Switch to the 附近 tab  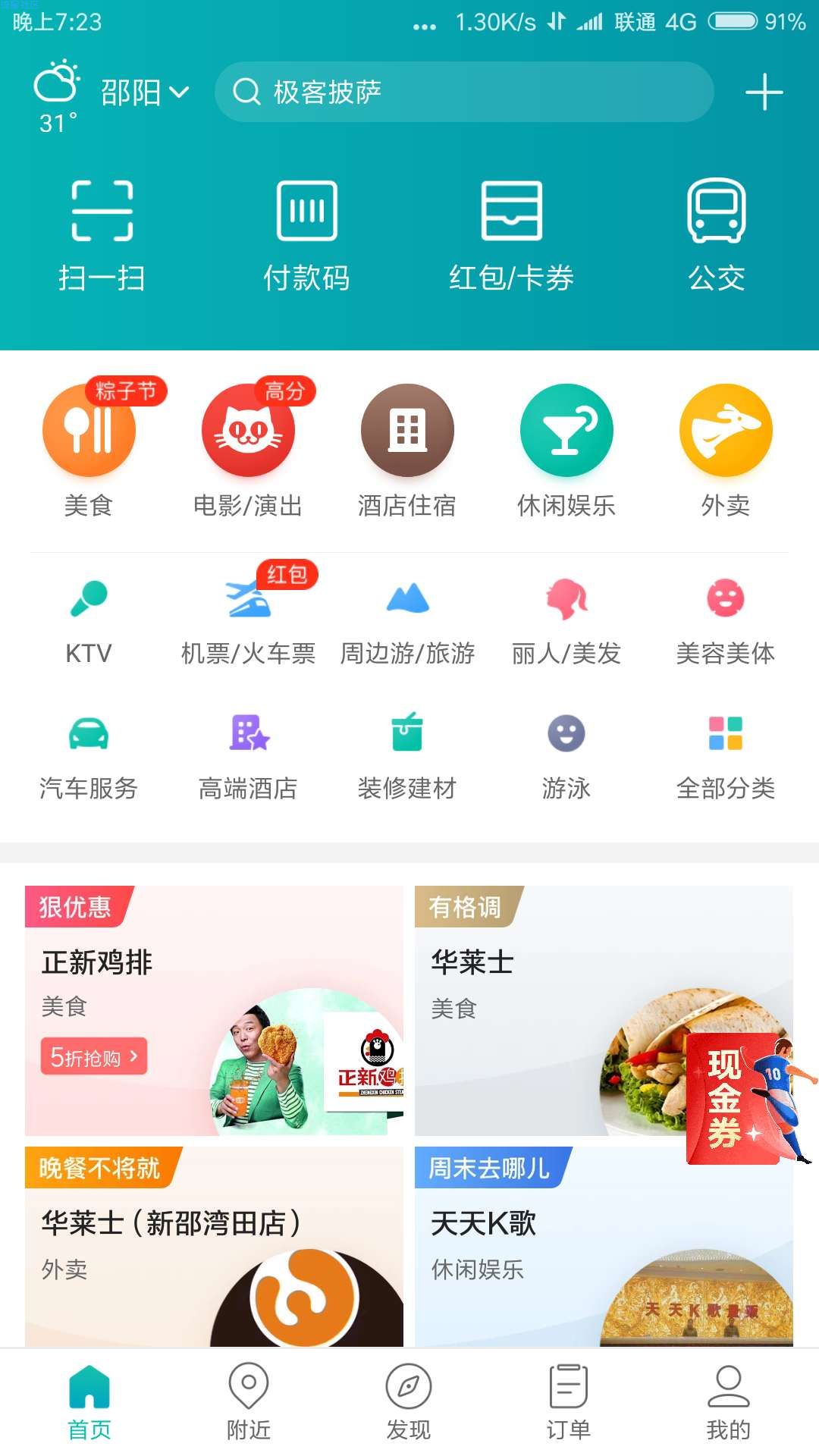pos(249,1402)
